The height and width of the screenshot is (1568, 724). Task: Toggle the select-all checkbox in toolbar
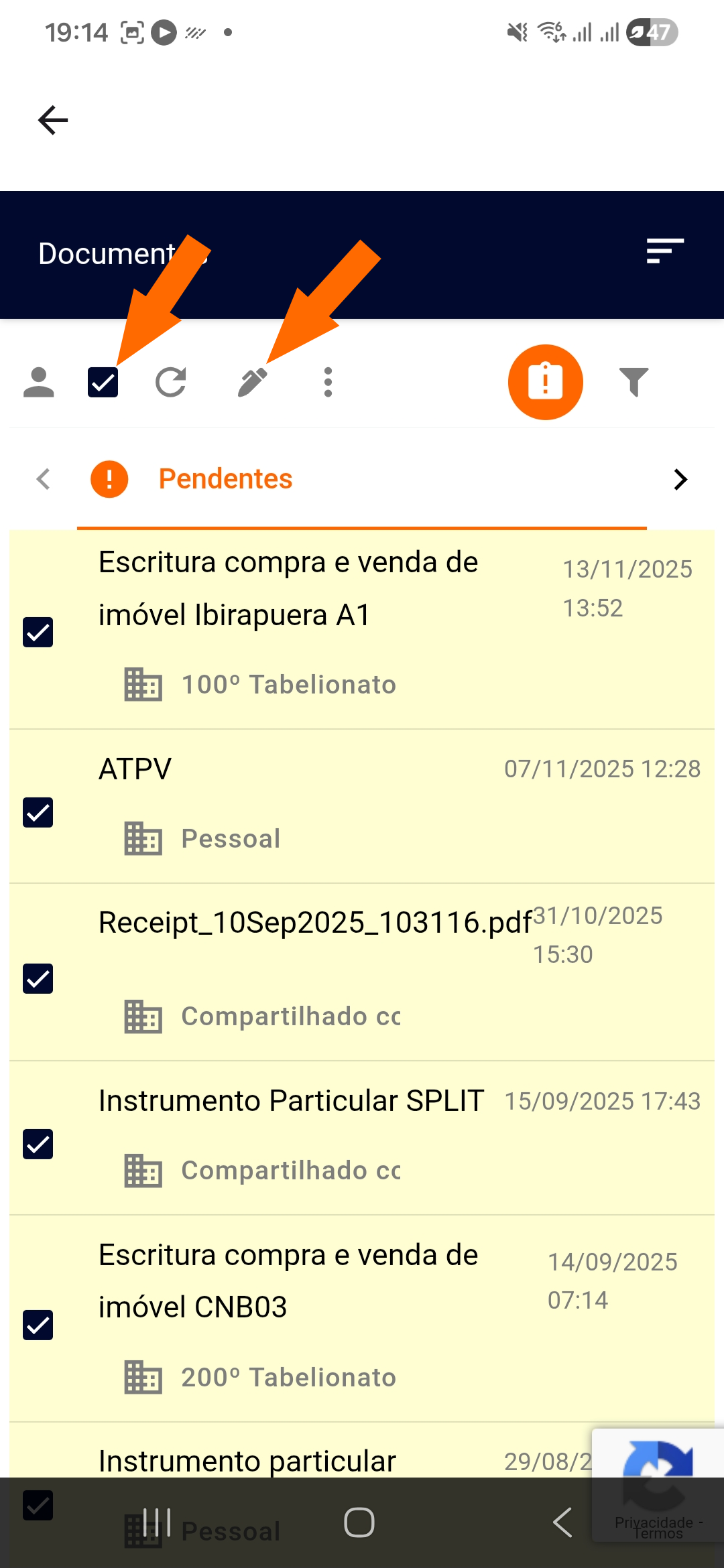[103, 383]
